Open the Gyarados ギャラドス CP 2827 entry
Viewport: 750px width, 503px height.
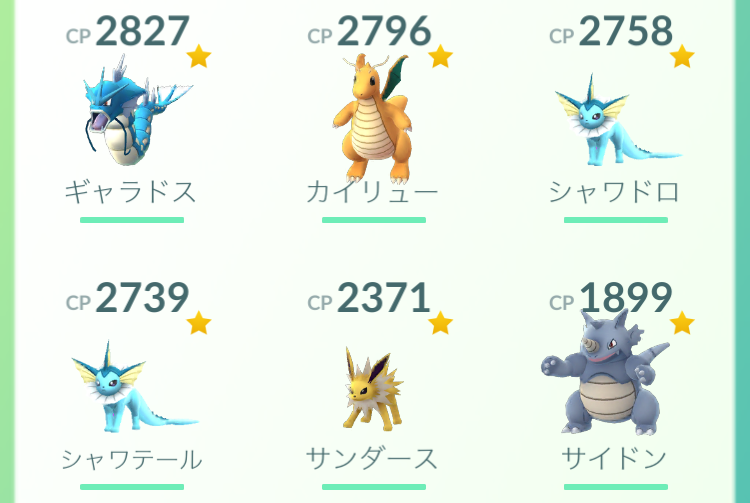click(x=131, y=118)
